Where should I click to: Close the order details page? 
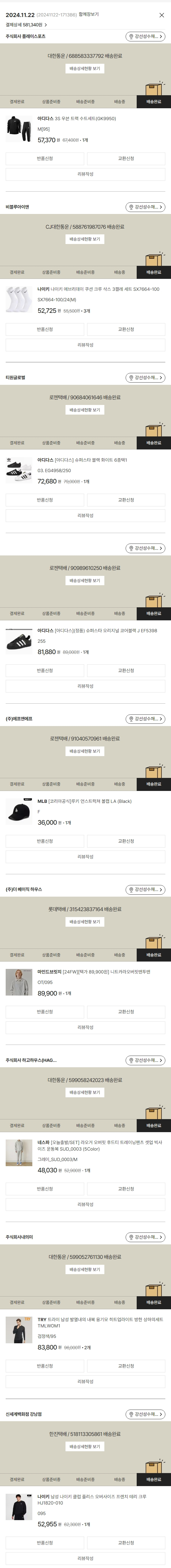tap(161, 15)
